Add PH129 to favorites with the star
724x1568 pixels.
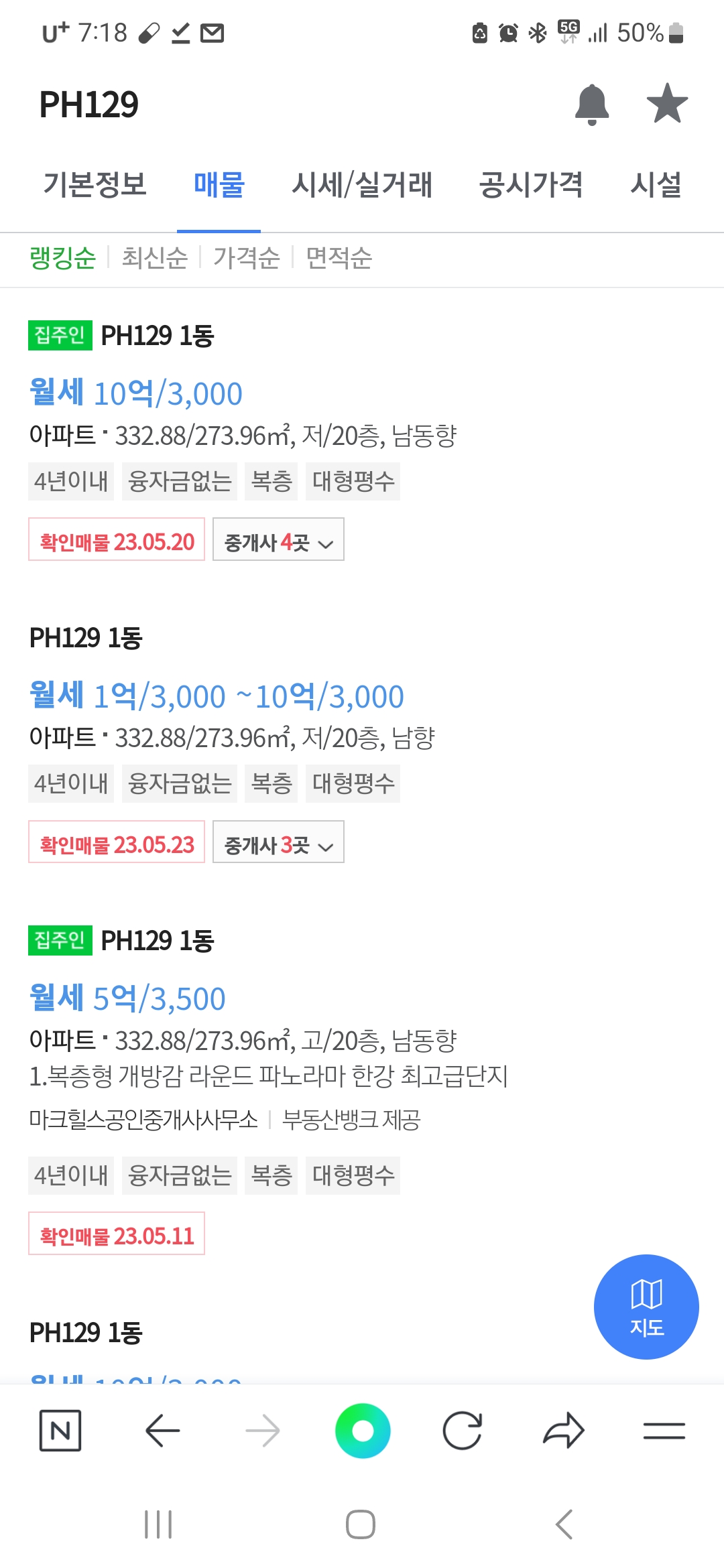667,104
